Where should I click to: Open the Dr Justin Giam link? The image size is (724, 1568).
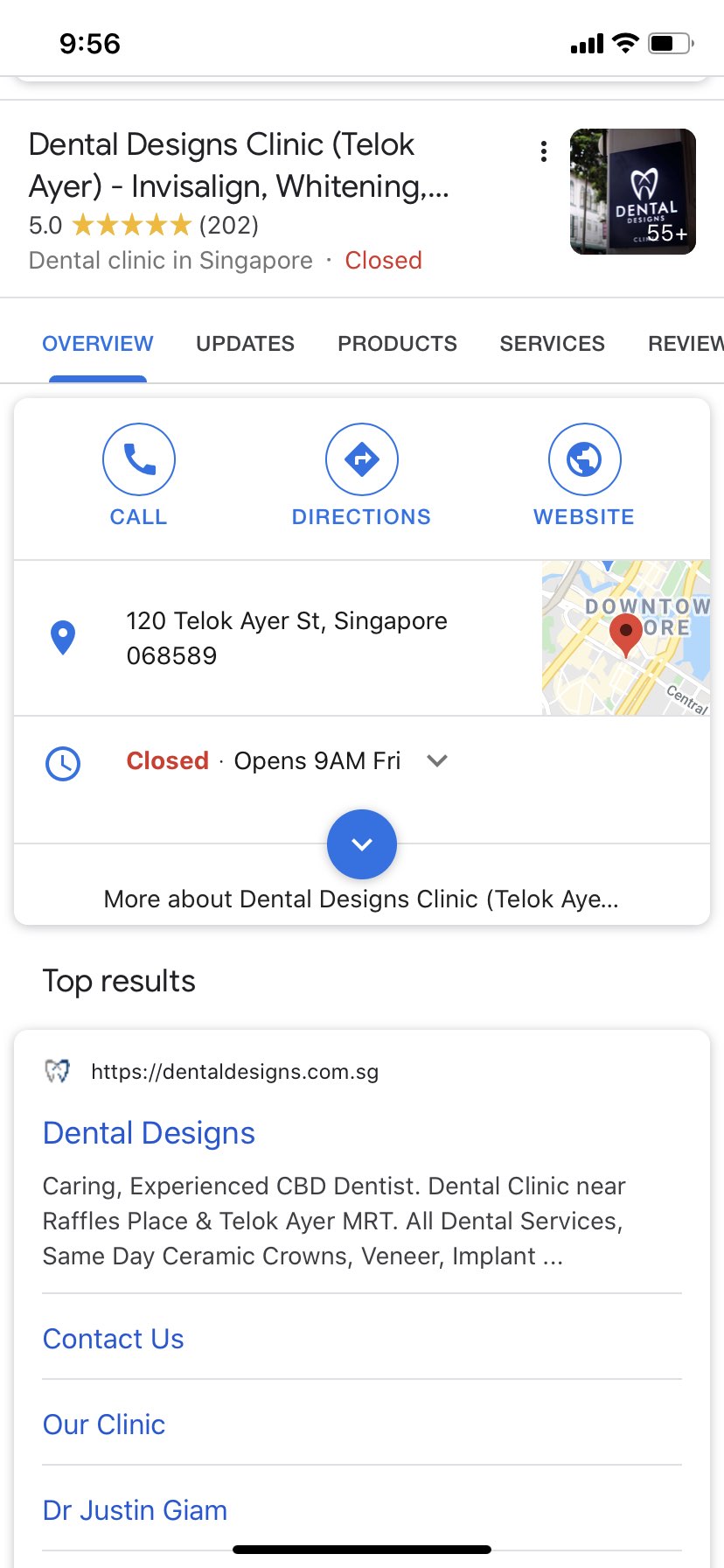135,1510
